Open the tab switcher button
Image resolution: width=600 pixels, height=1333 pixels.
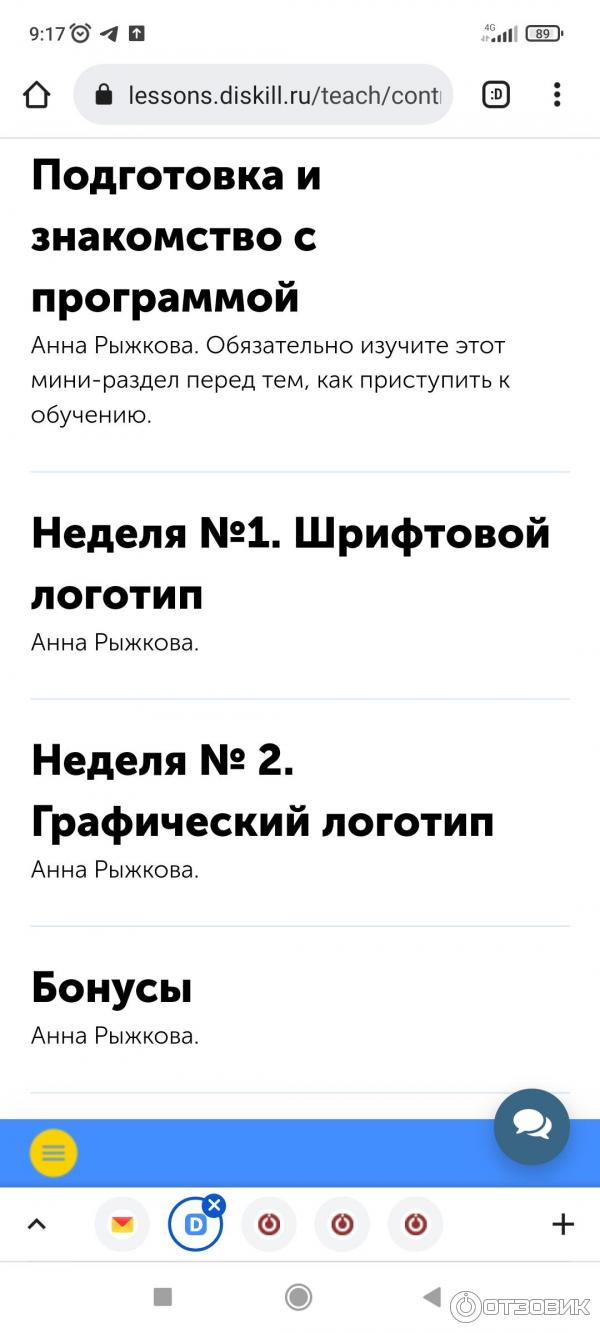(x=496, y=95)
